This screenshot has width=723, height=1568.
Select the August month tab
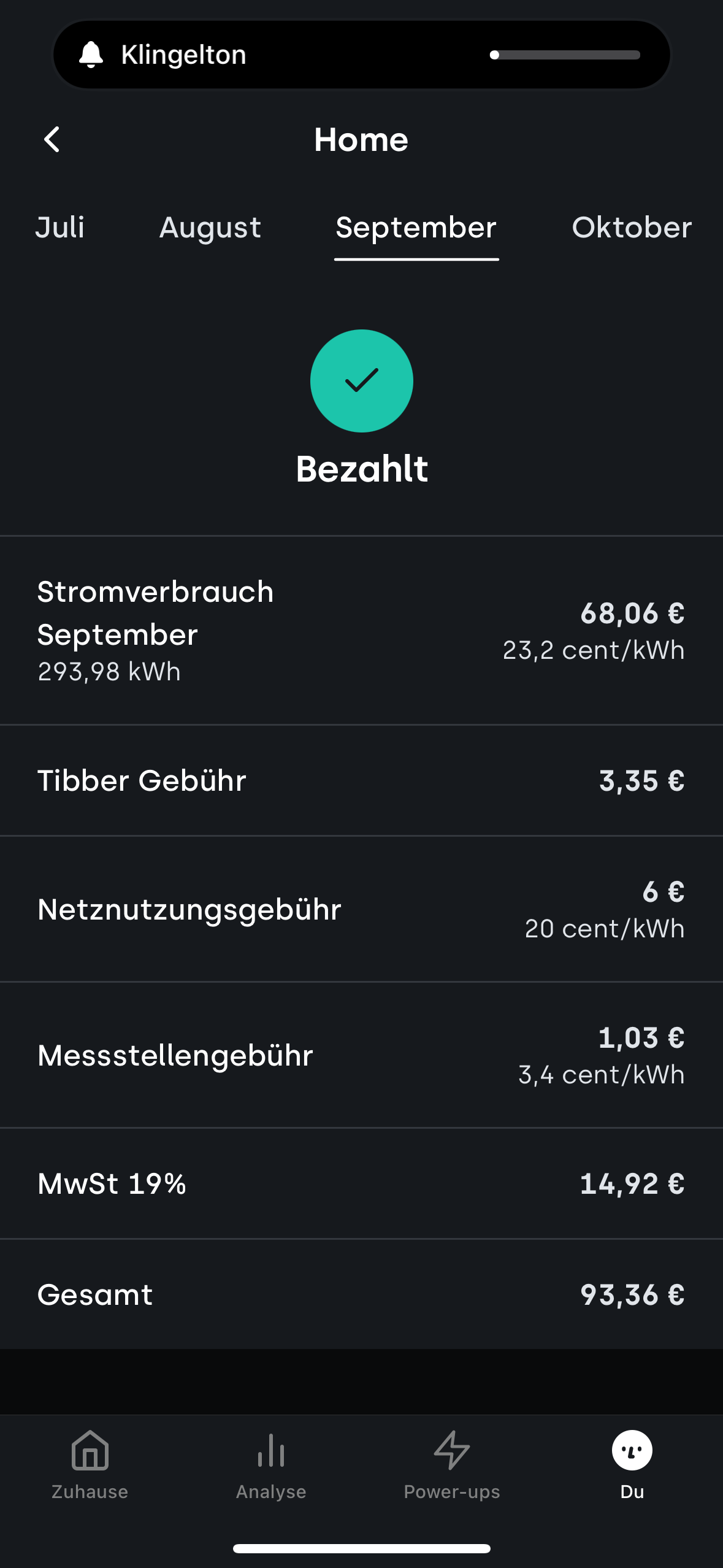[210, 228]
